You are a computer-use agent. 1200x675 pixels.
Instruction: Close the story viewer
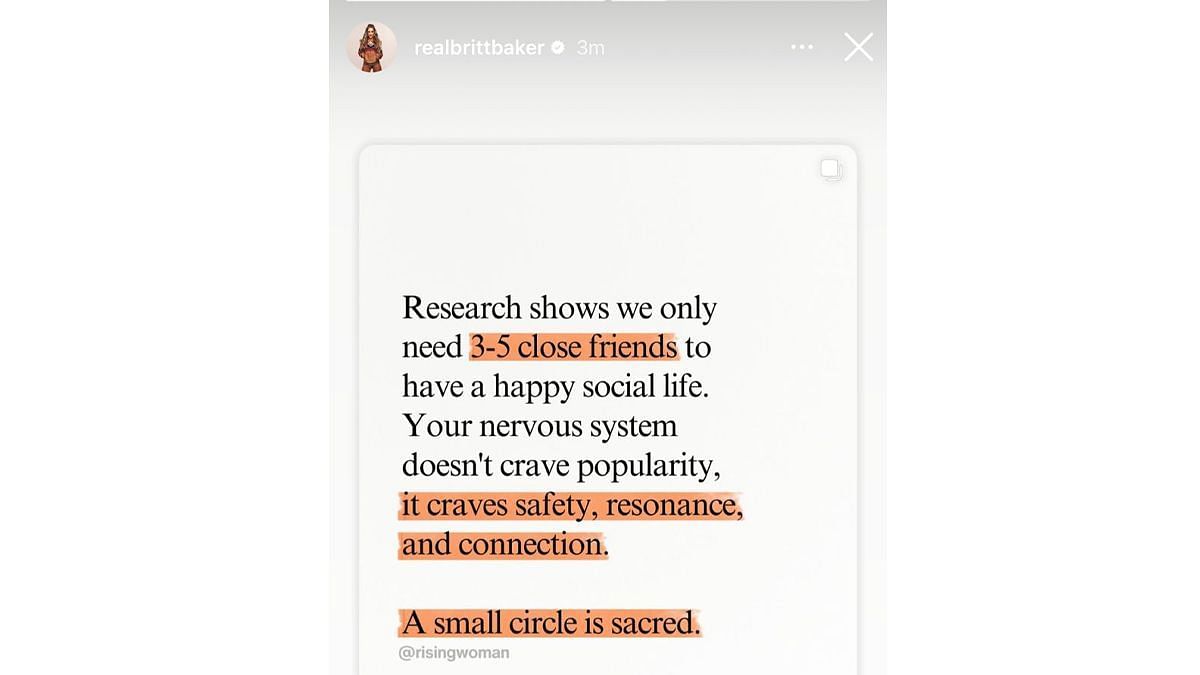858,47
